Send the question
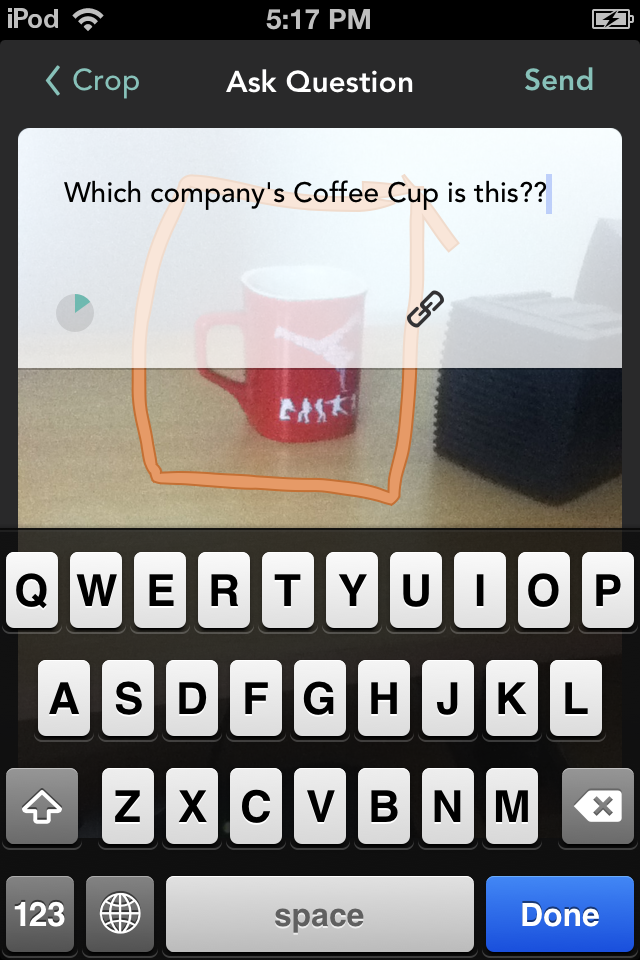Screen dimensions: 640x960 (x=559, y=80)
